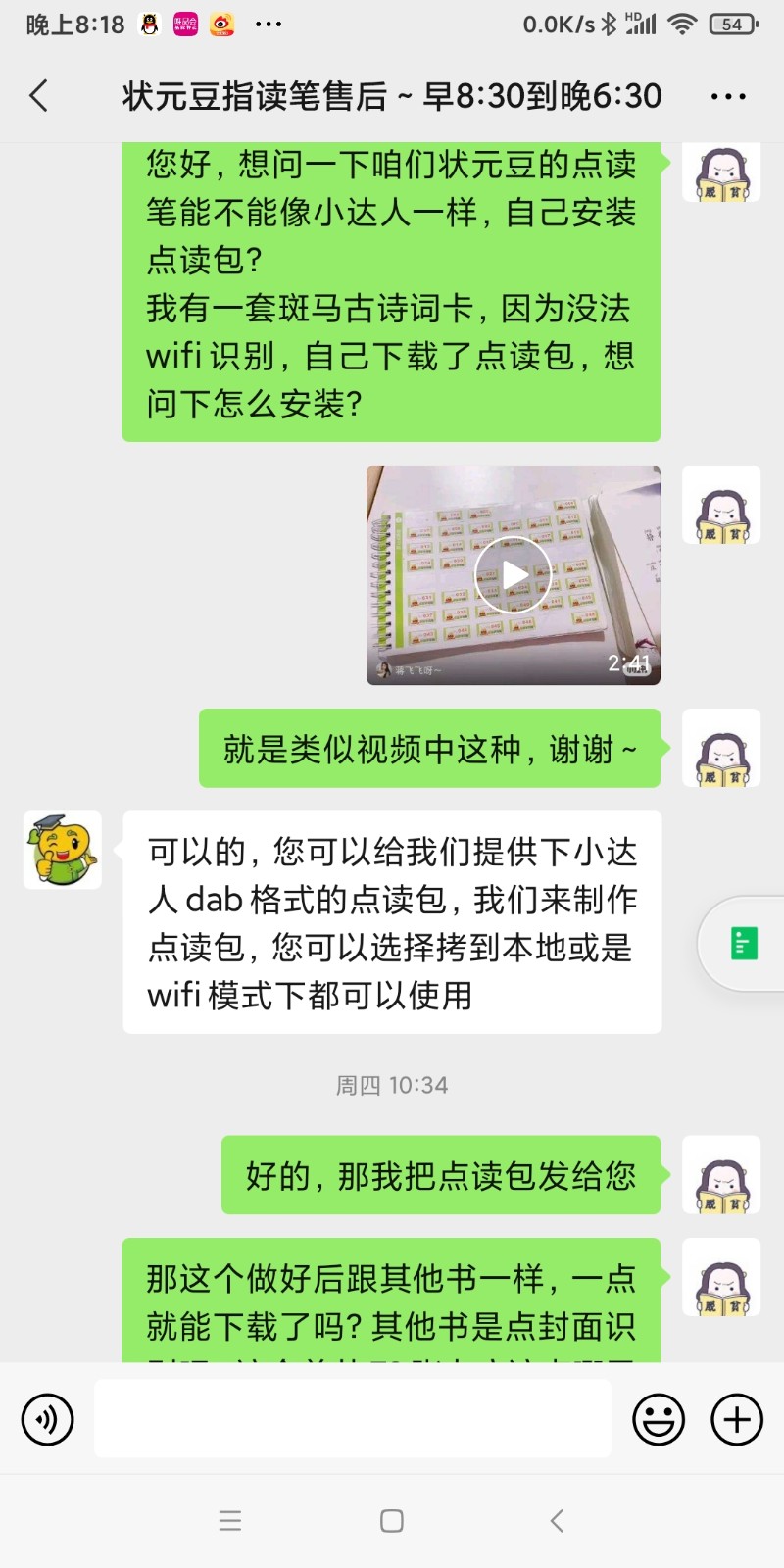The width and height of the screenshot is (784, 1568).
Task: Open the green floating document button
Action: 744,943
